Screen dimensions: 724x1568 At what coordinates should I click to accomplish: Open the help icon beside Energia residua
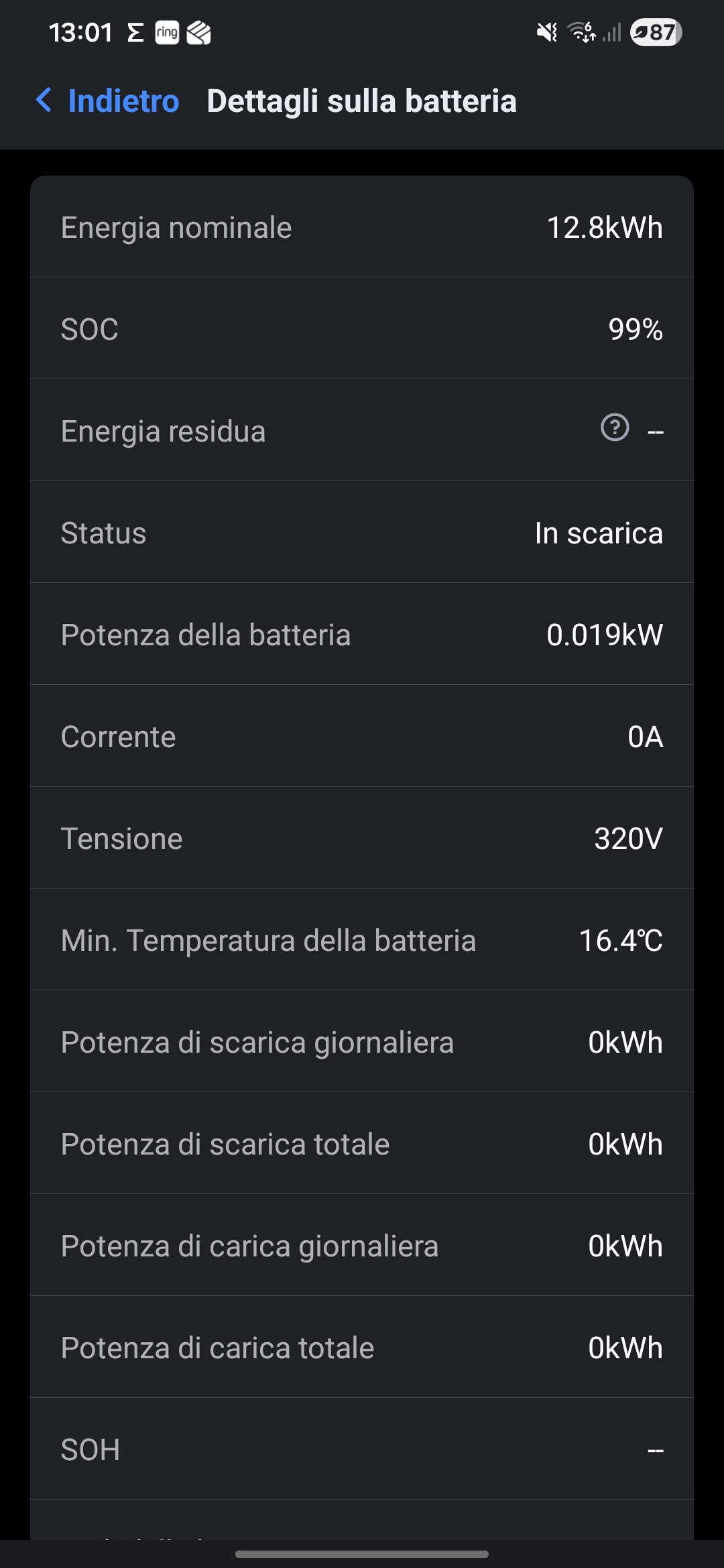click(x=615, y=428)
